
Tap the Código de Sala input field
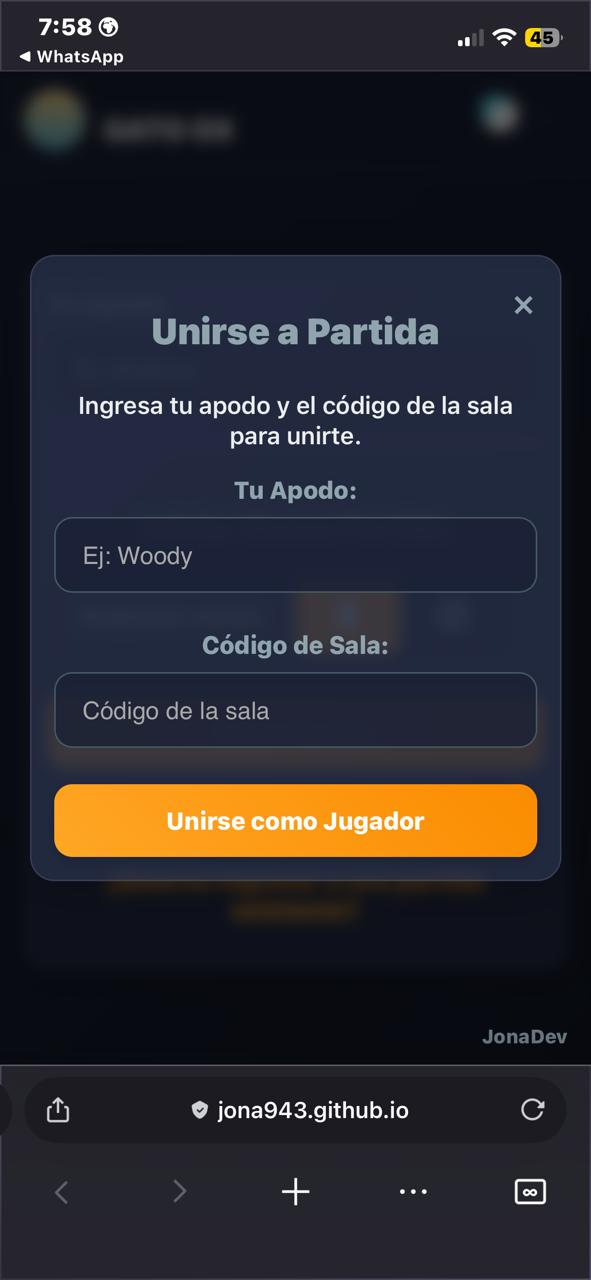coord(295,710)
